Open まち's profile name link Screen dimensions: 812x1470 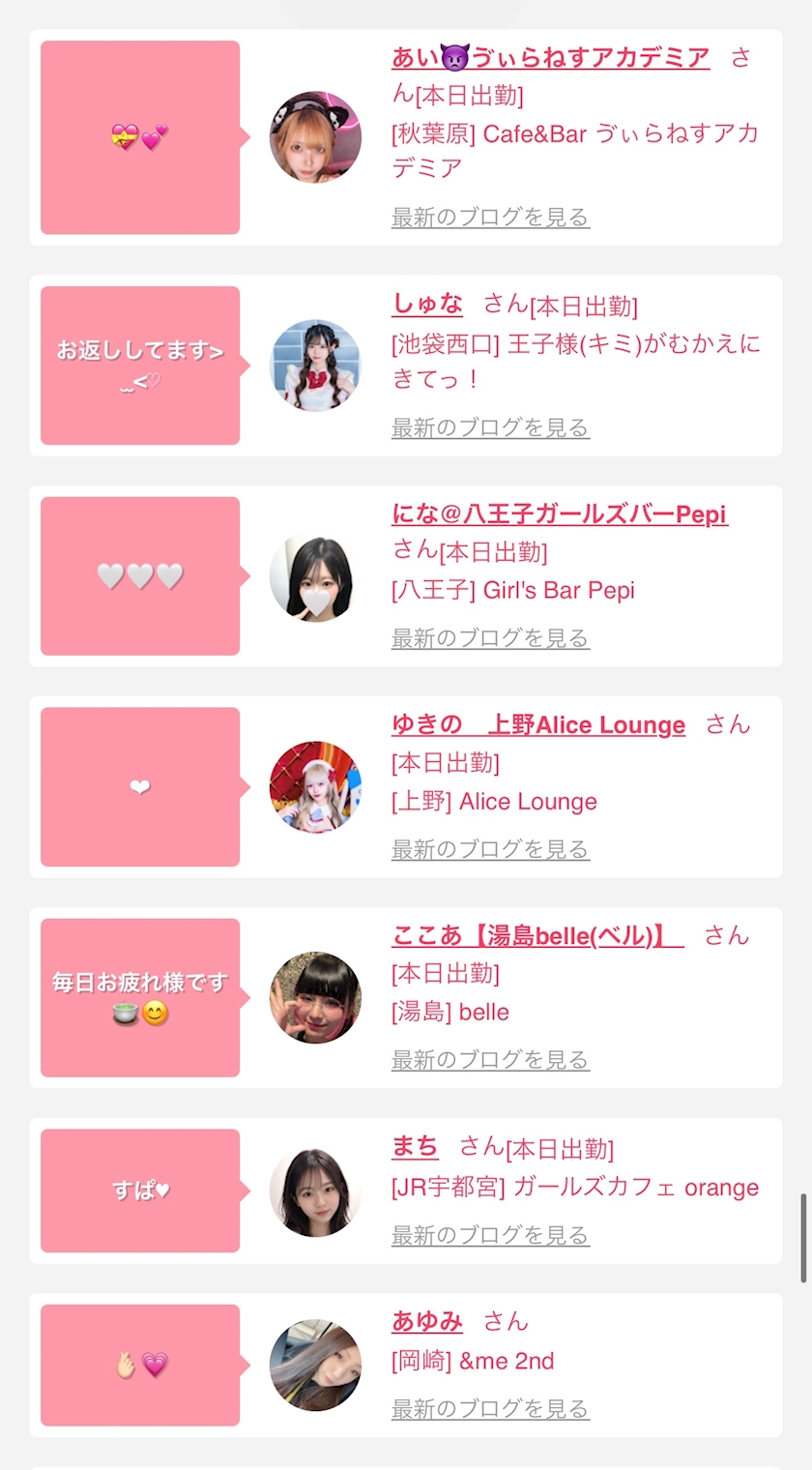point(415,1147)
